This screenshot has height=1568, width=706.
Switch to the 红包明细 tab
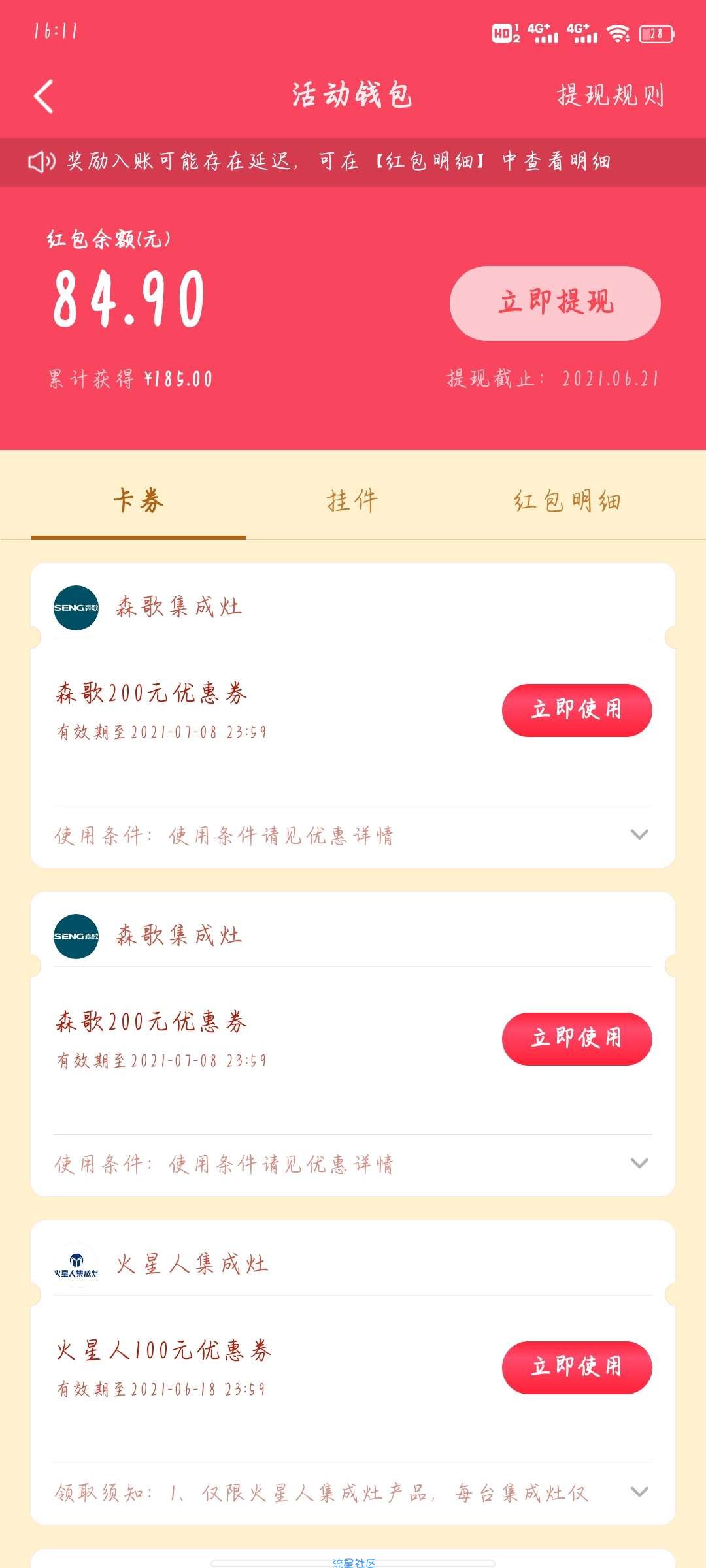click(x=567, y=501)
